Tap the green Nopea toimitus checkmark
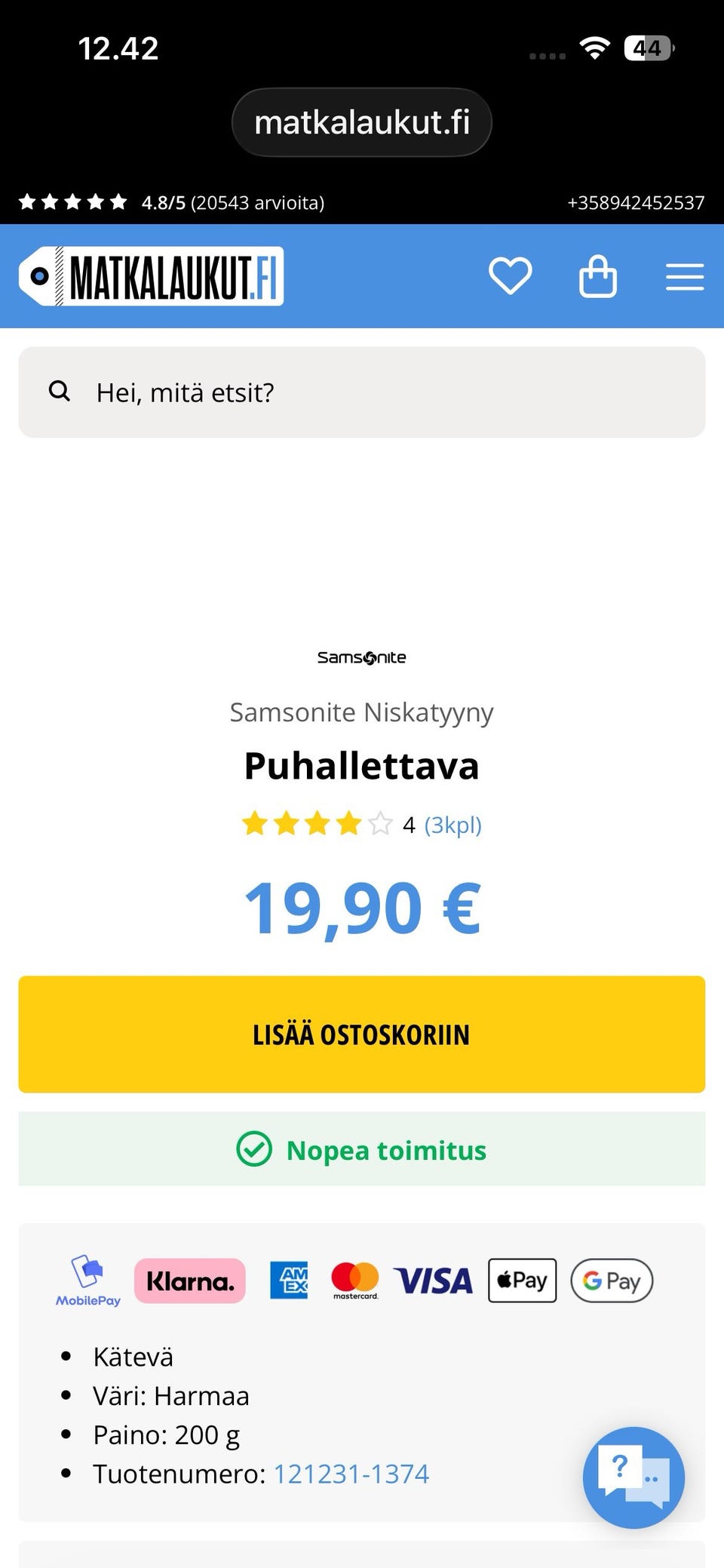The image size is (724, 1568). click(254, 1150)
